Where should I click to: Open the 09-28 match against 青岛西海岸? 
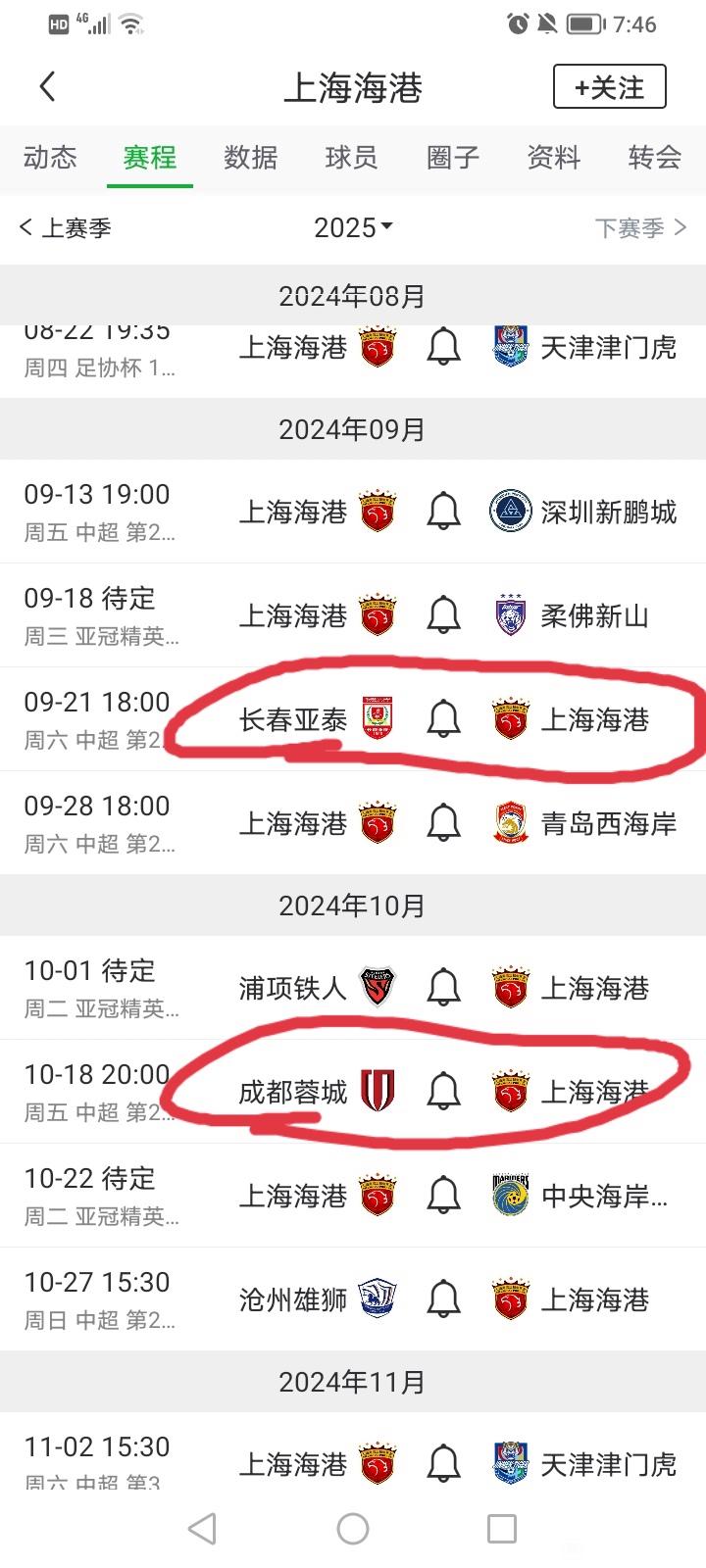(x=353, y=823)
